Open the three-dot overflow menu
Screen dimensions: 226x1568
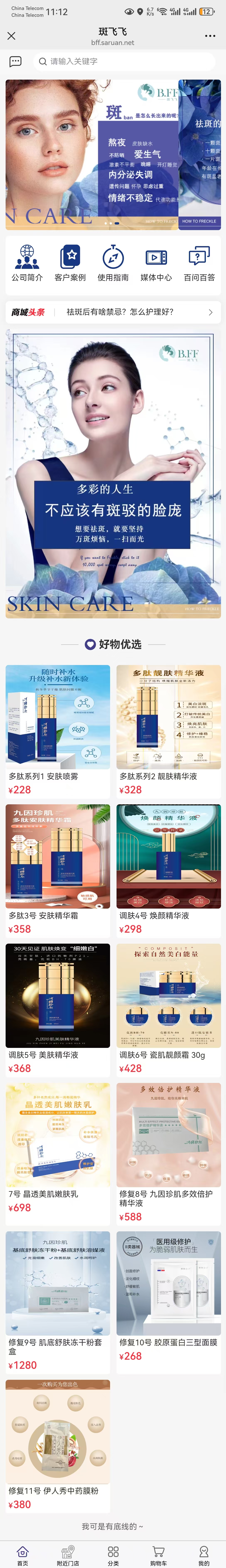click(210, 36)
